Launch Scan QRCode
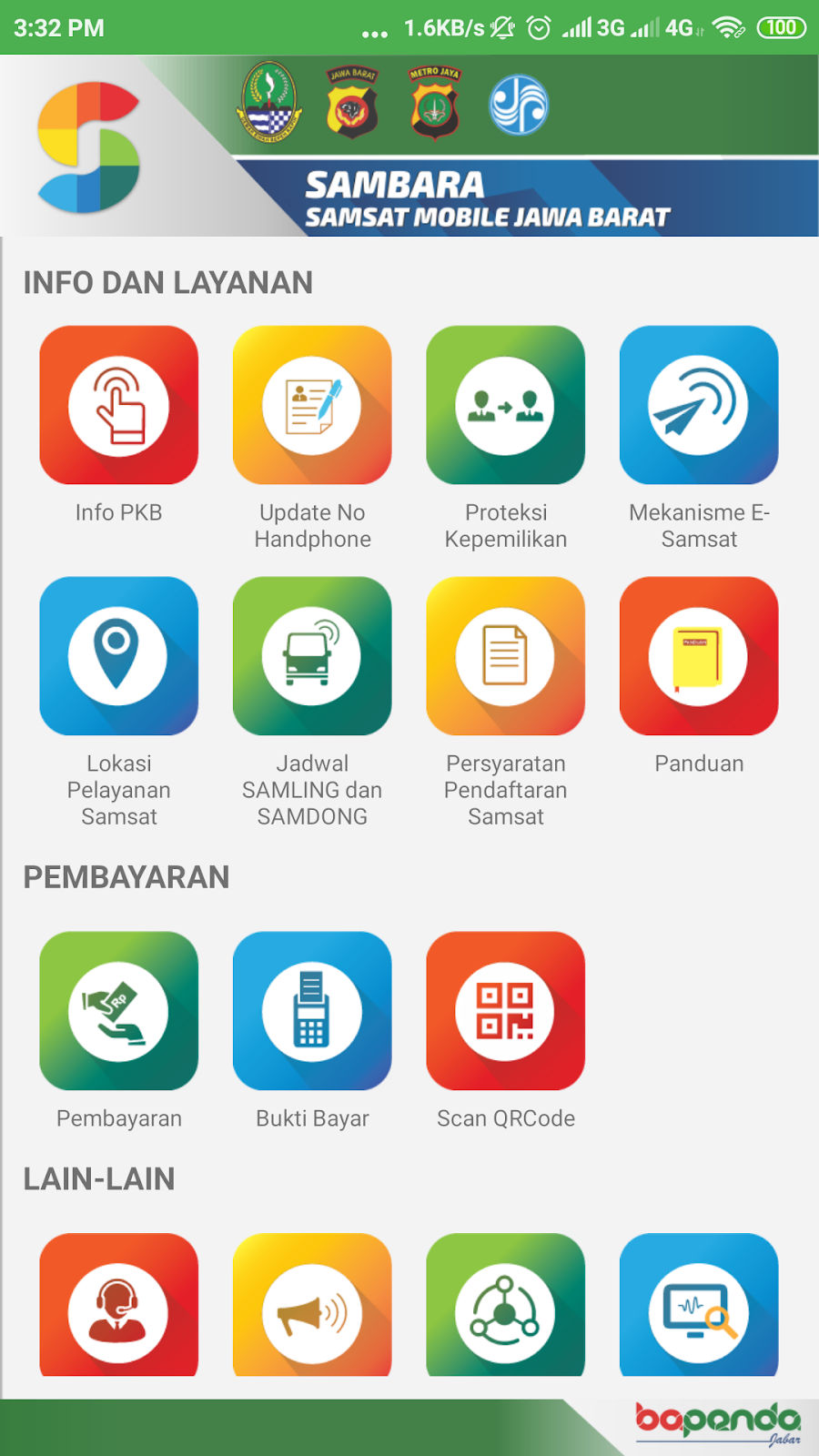 tap(505, 1011)
